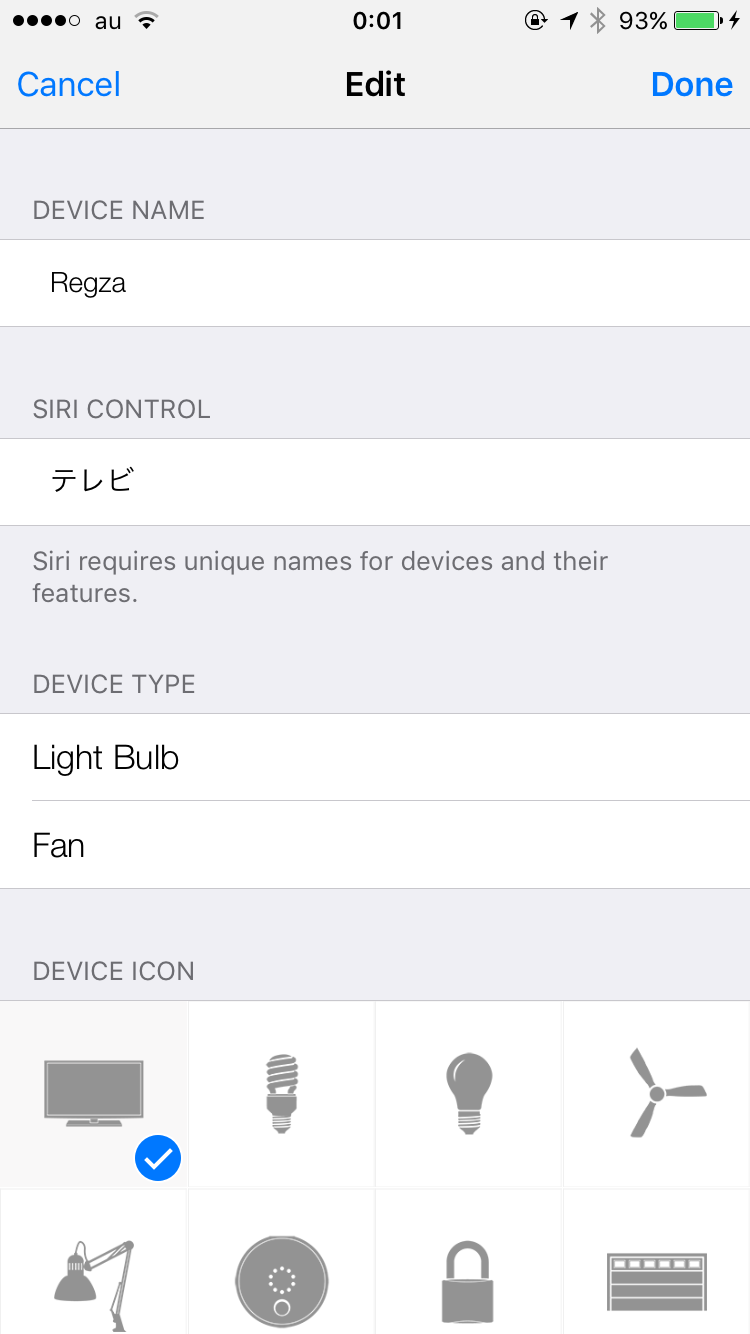
Task: Edit the Siri Control name field
Action: pos(375,482)
